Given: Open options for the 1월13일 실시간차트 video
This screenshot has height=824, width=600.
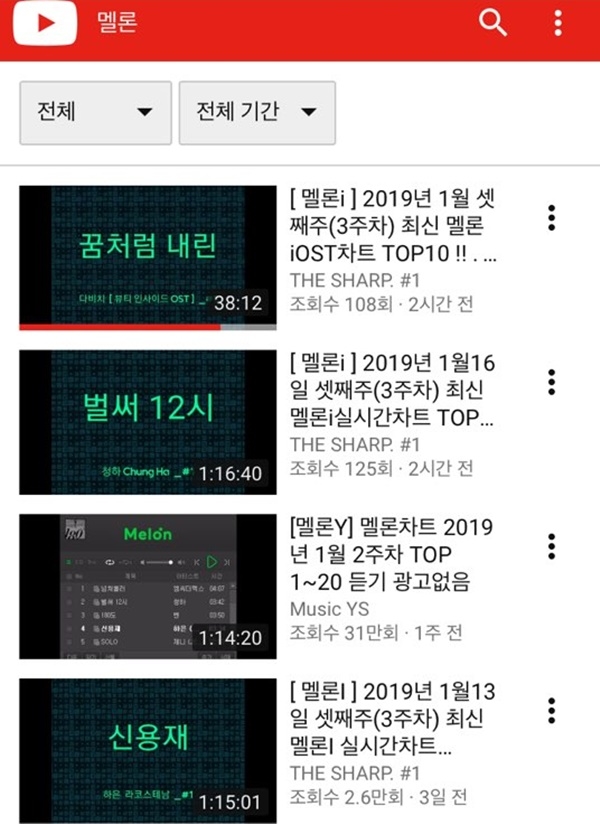Looking at the screenshot, I should click(x=551, y=711).
